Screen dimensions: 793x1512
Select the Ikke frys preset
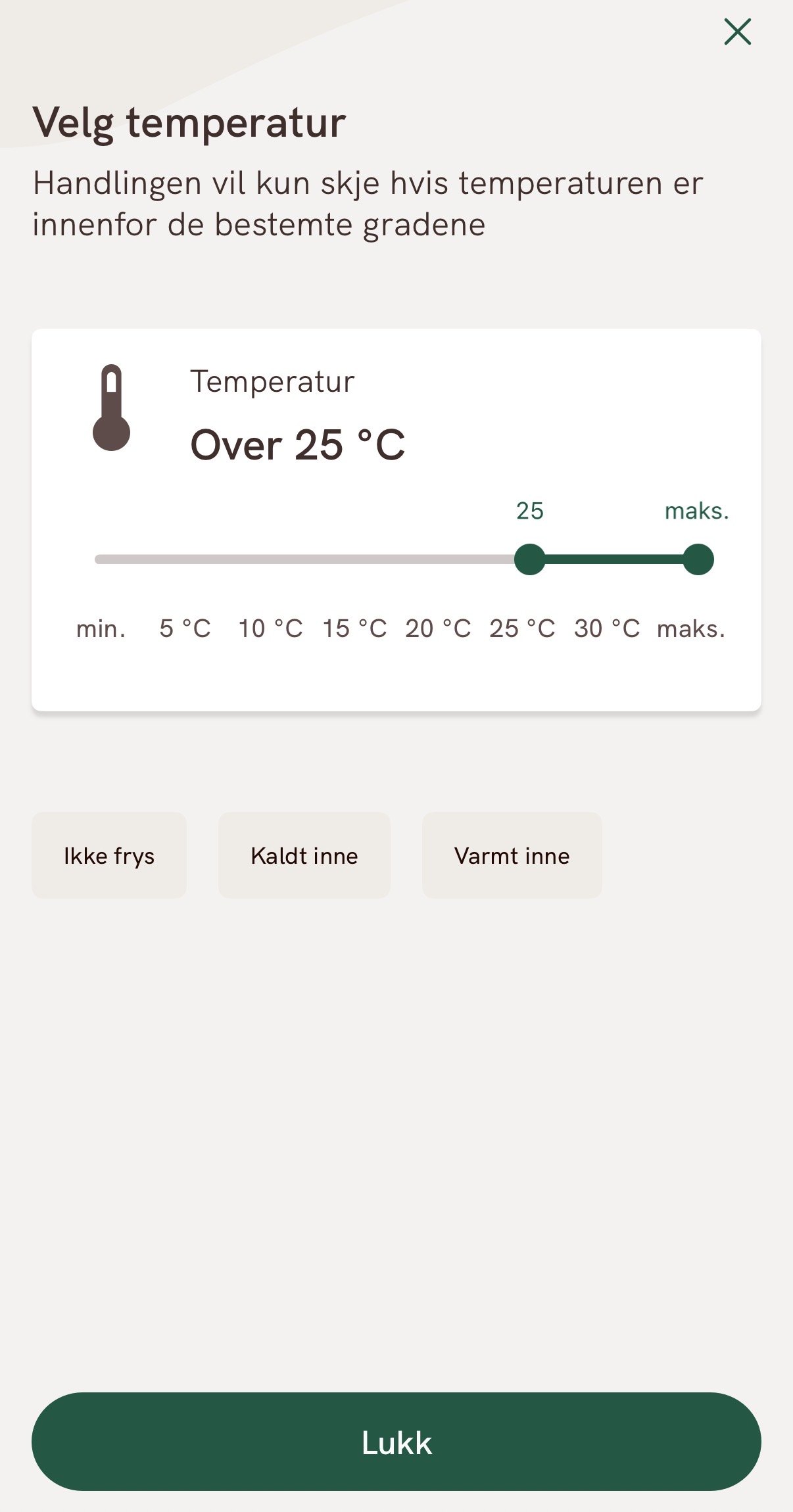109,855
